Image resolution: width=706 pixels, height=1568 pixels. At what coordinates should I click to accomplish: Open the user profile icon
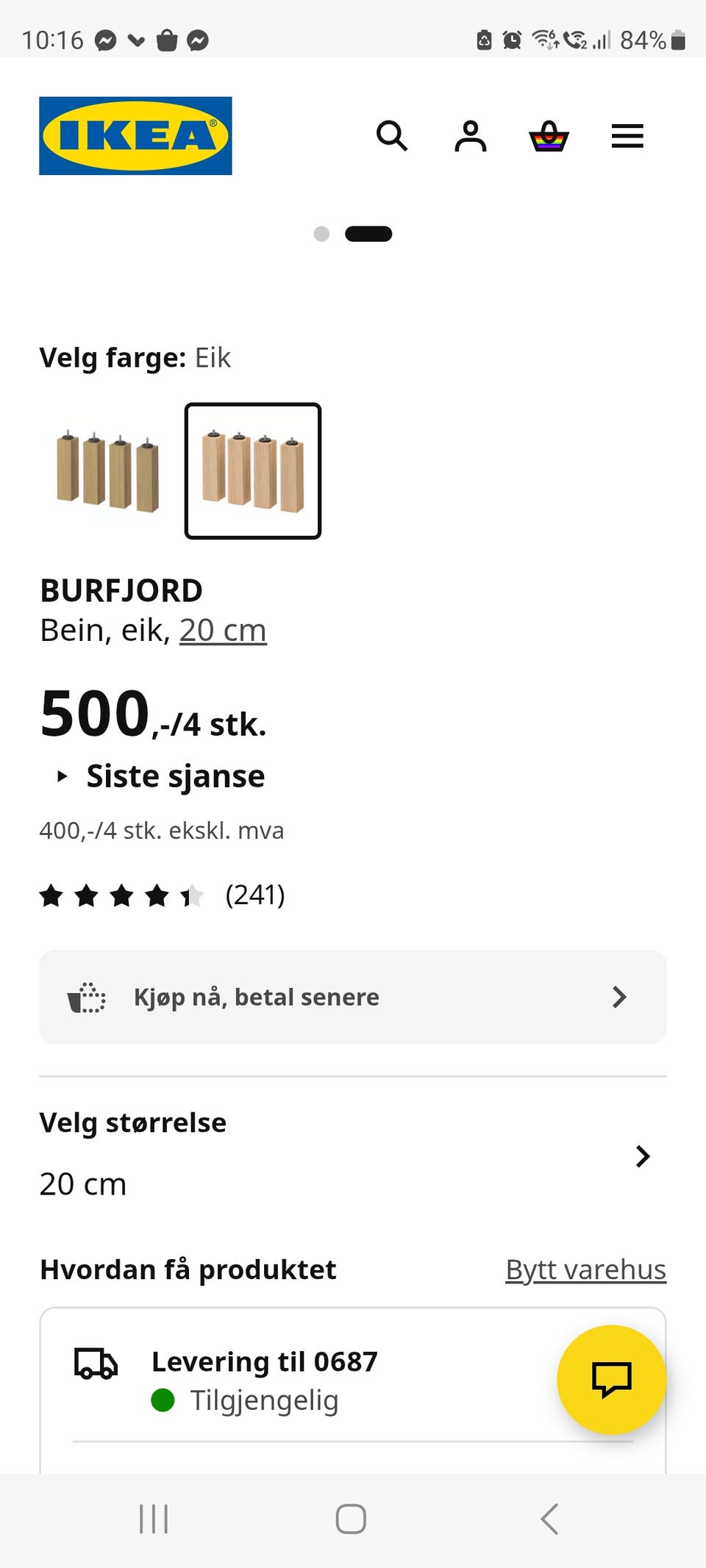471,136
